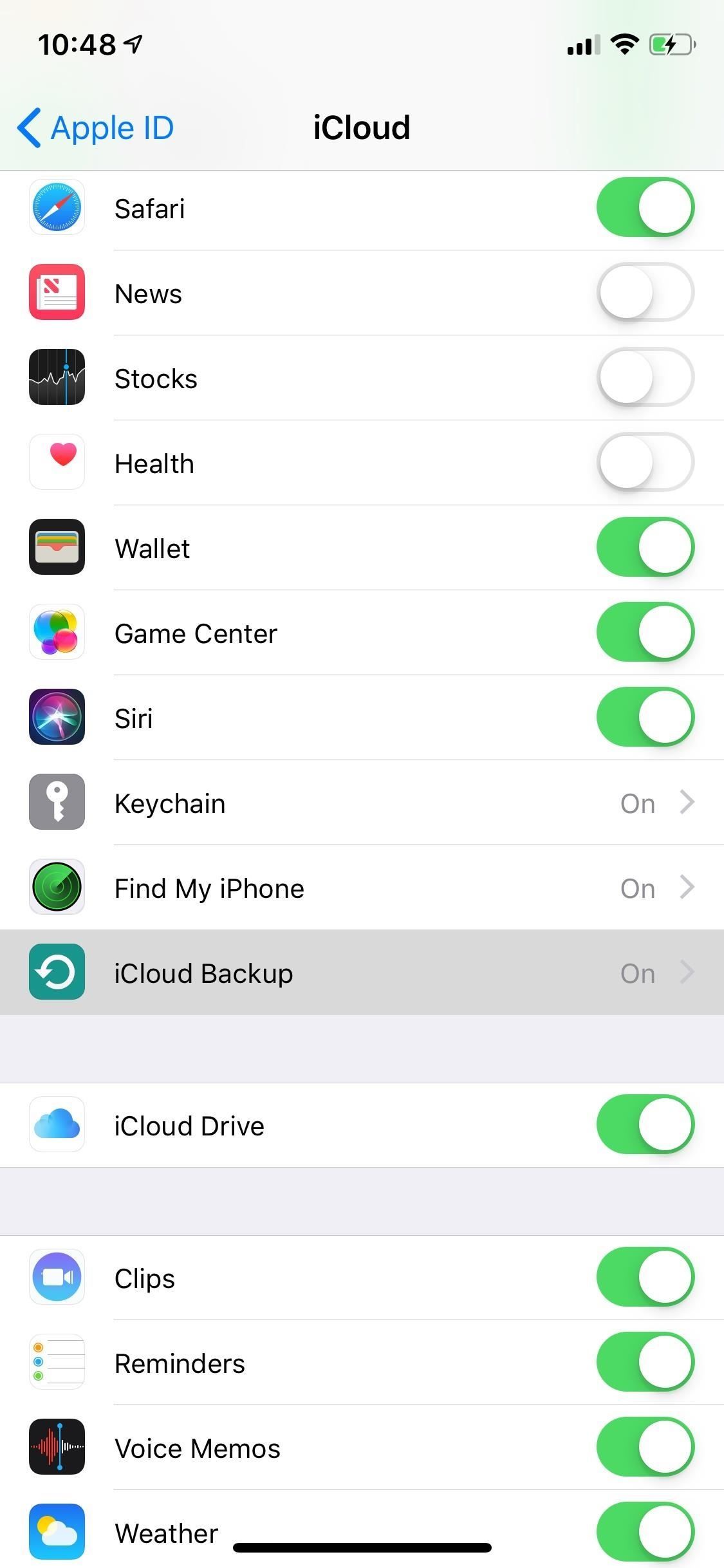The width and height of the screenshot is (724, 1568).
Task: Open iCloud Backup details
Action: tap(688, 973)
